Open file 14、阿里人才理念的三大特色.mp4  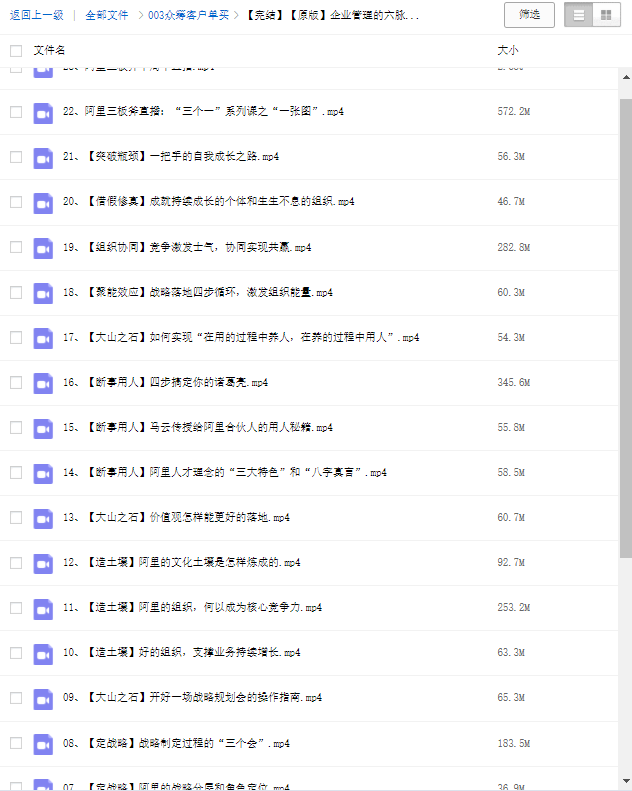[224, 472]
